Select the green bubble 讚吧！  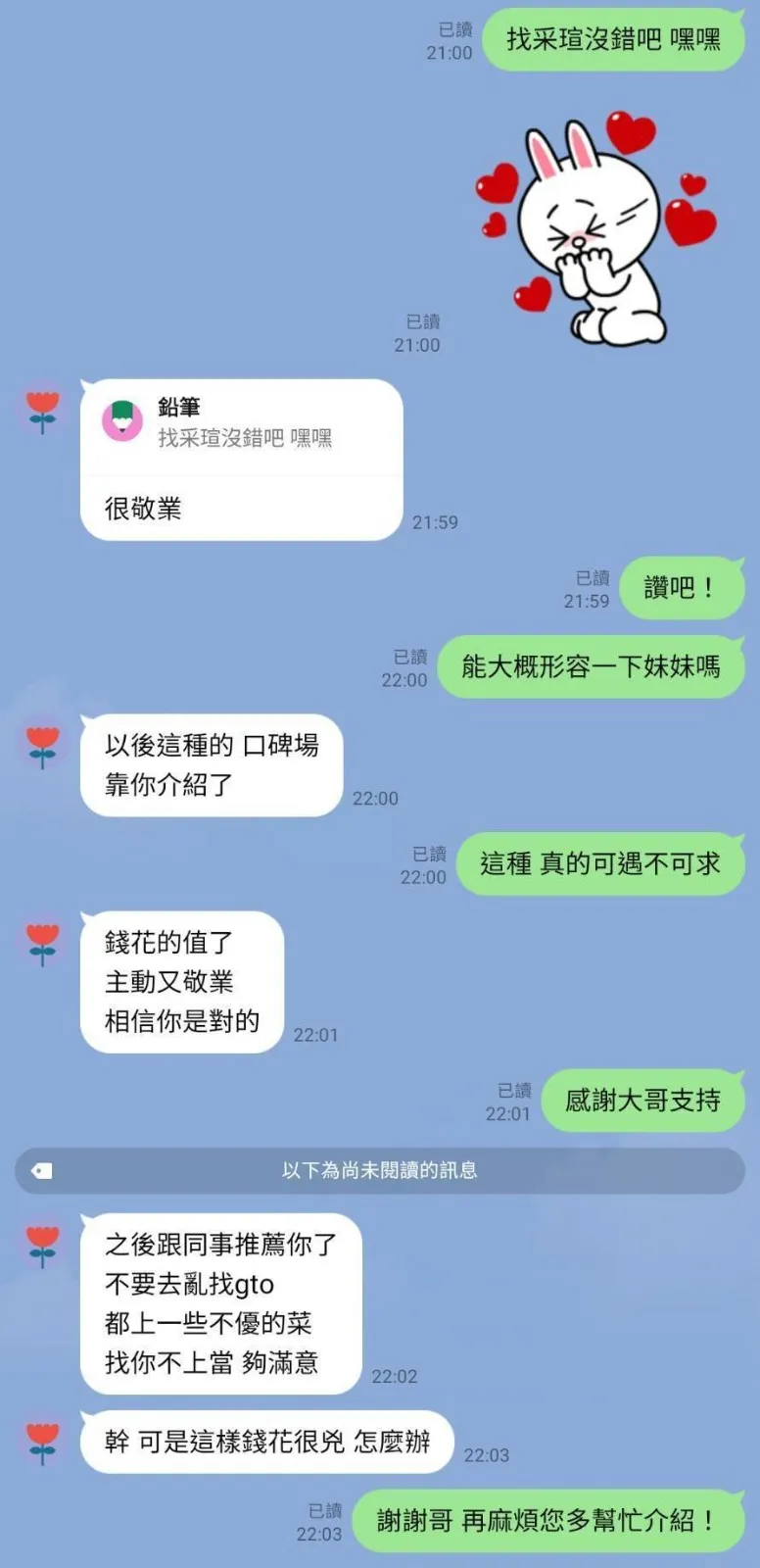(683, 587)
